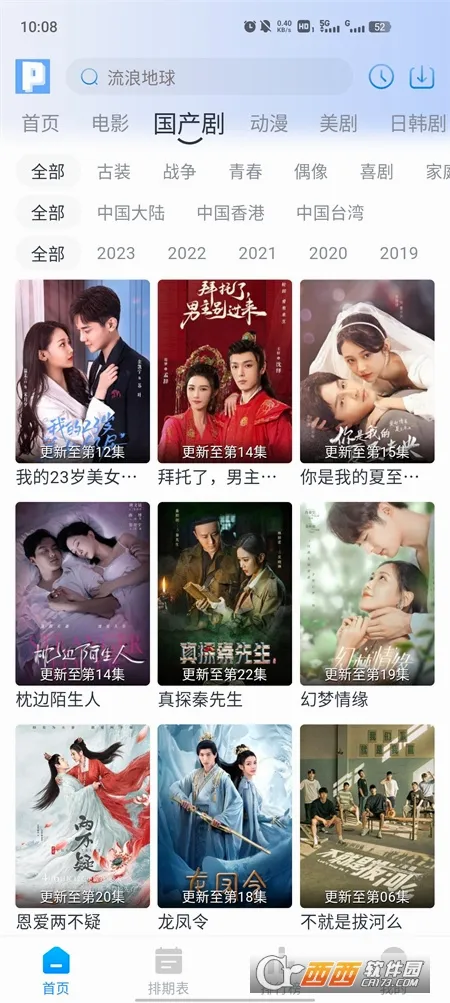Open the downloads icon
The height and width of the screenshot is (1003, 450).
422,77
